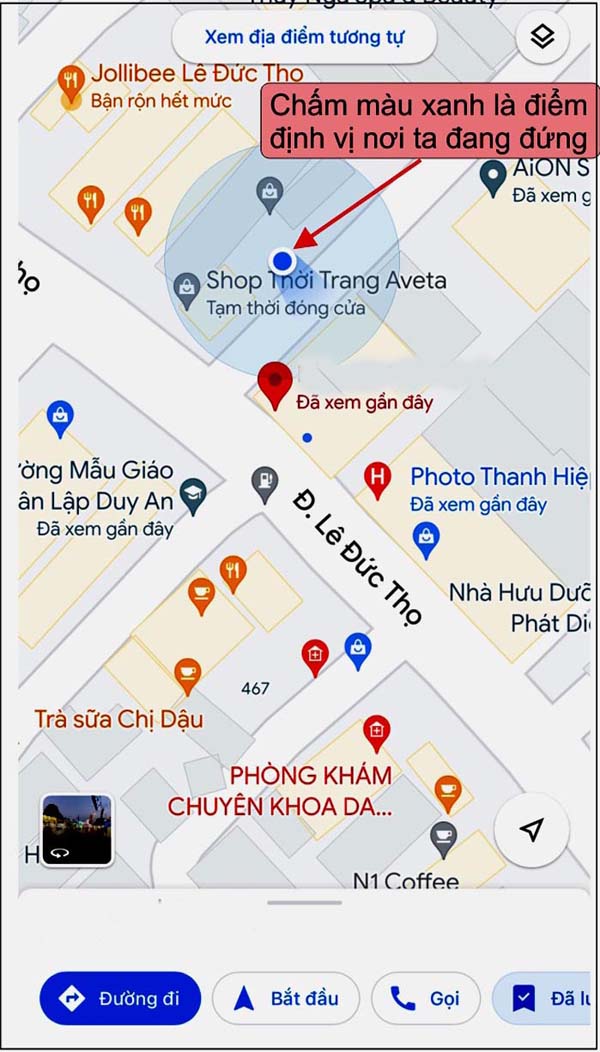Recenter map with the location arrow button
600x1052 pixels.
tap(532, 830)
